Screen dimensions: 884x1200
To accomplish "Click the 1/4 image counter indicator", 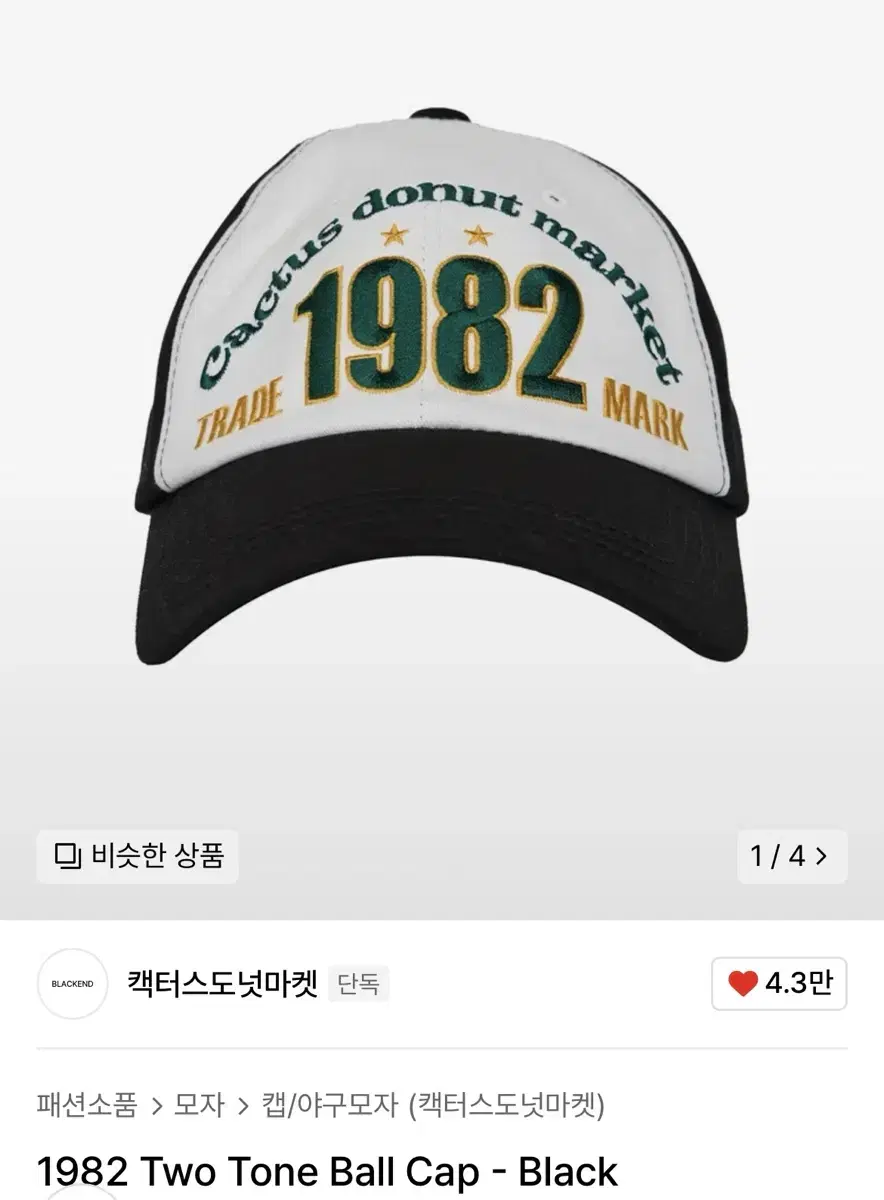I will tap(792, 855).
